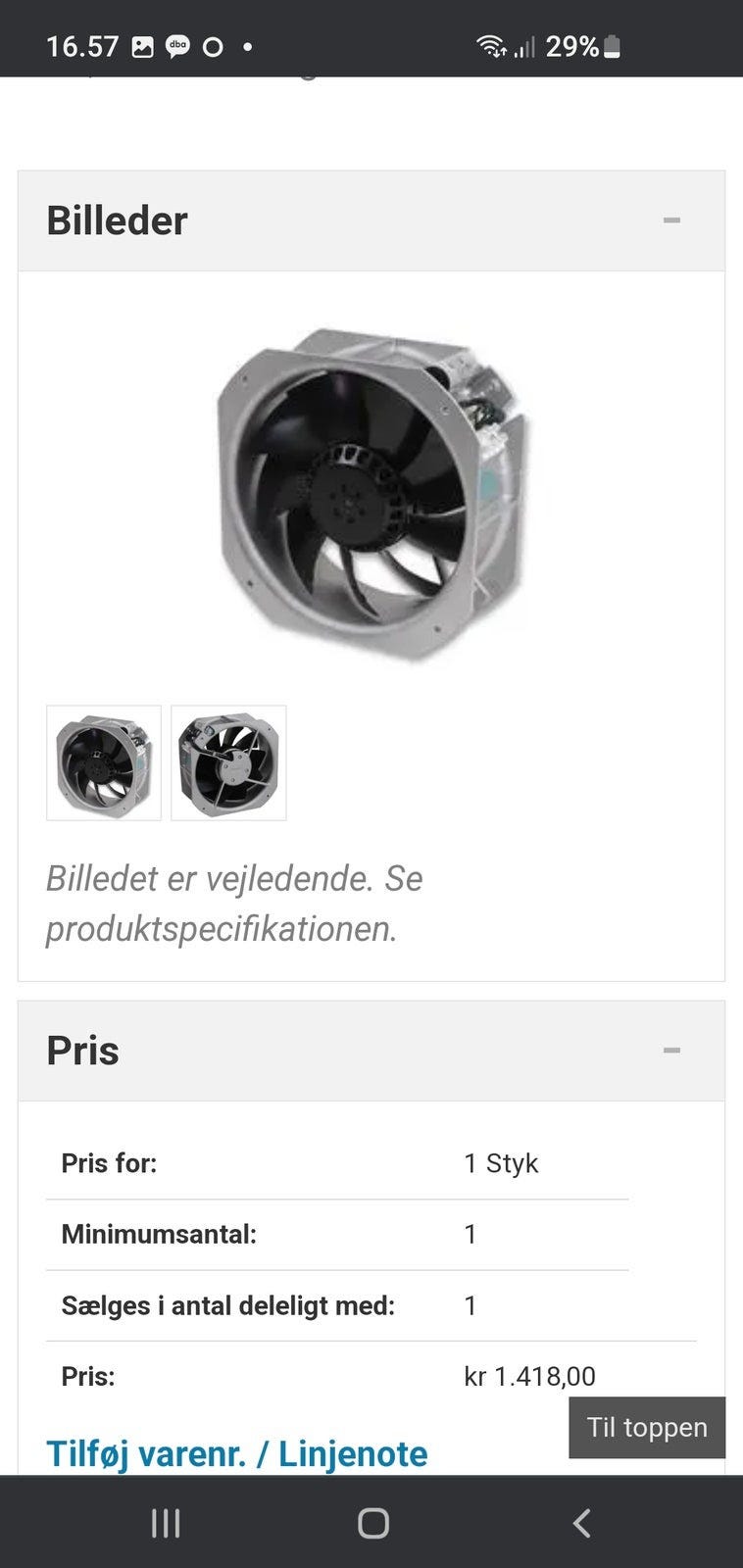The image size is (743, 1568).
Task: Open recent apps with the recents button
Action: pyautogui.click(x=165, y=1524)
